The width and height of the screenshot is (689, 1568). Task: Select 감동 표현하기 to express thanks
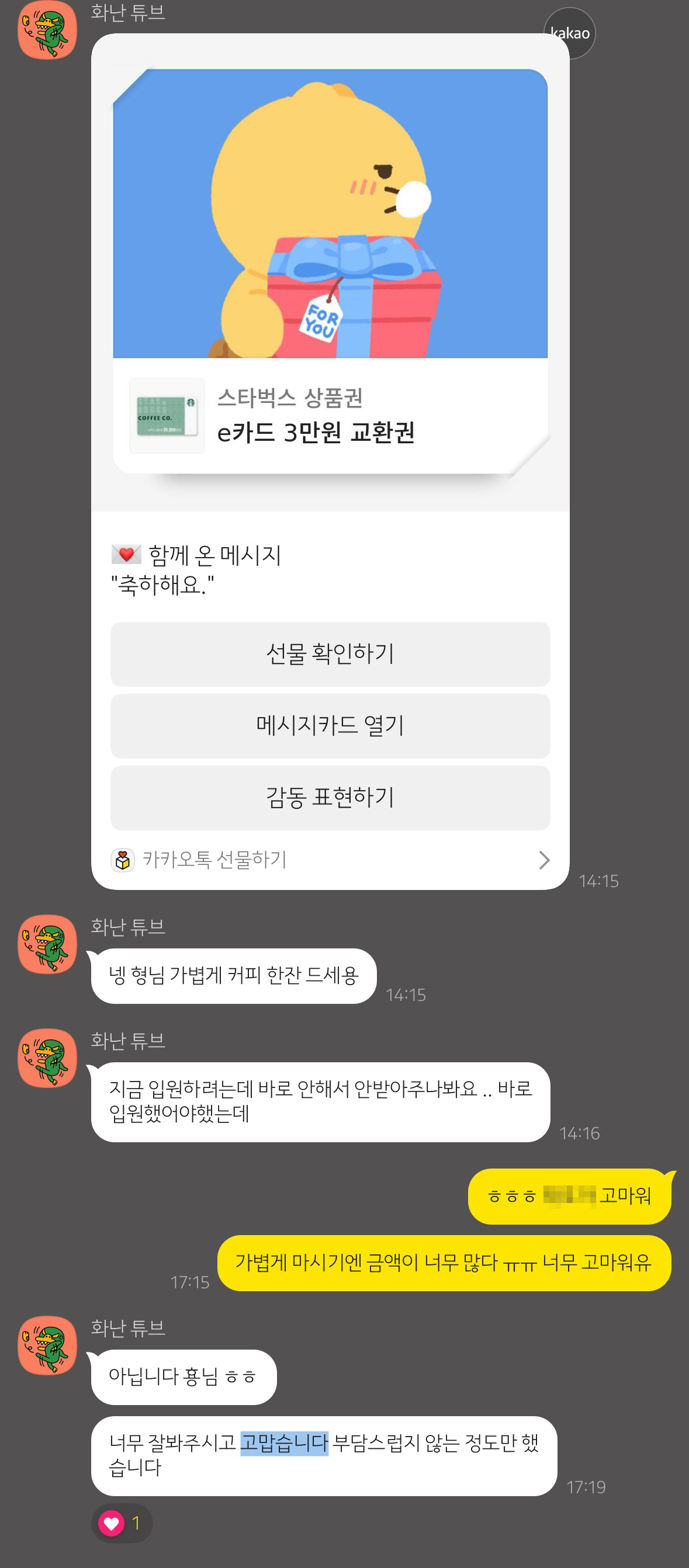[330, 797]
